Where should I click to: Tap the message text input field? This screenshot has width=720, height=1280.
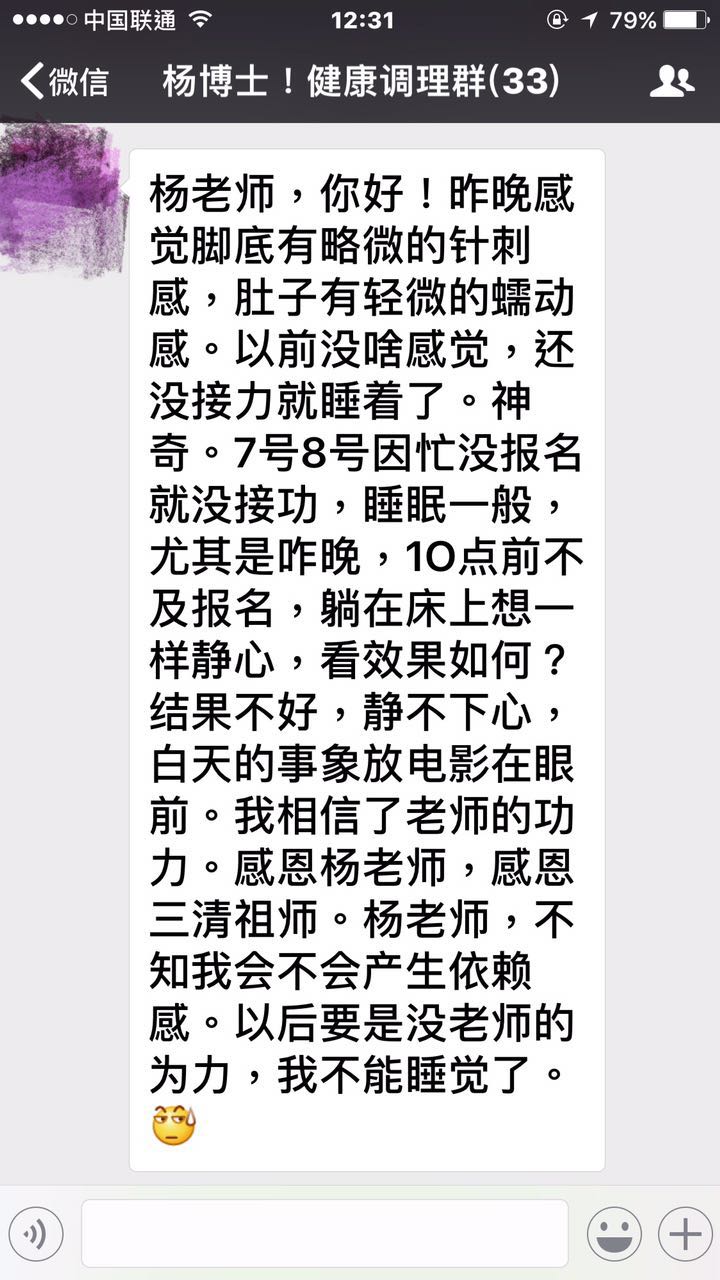pyautogui.click(x=324, y=1234)
